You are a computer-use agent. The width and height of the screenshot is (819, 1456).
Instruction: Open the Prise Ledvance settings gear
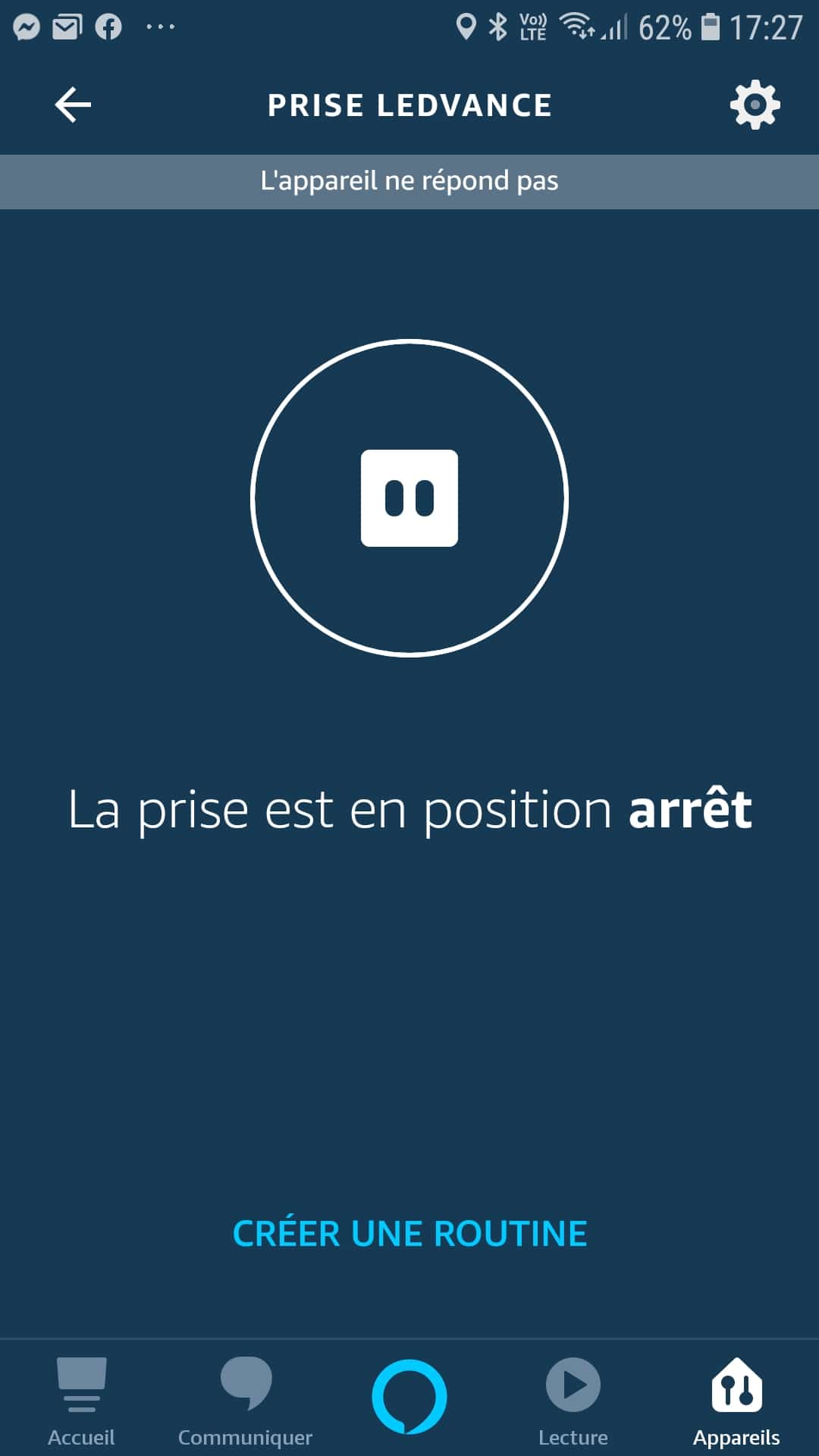click(x=754, y=105)
